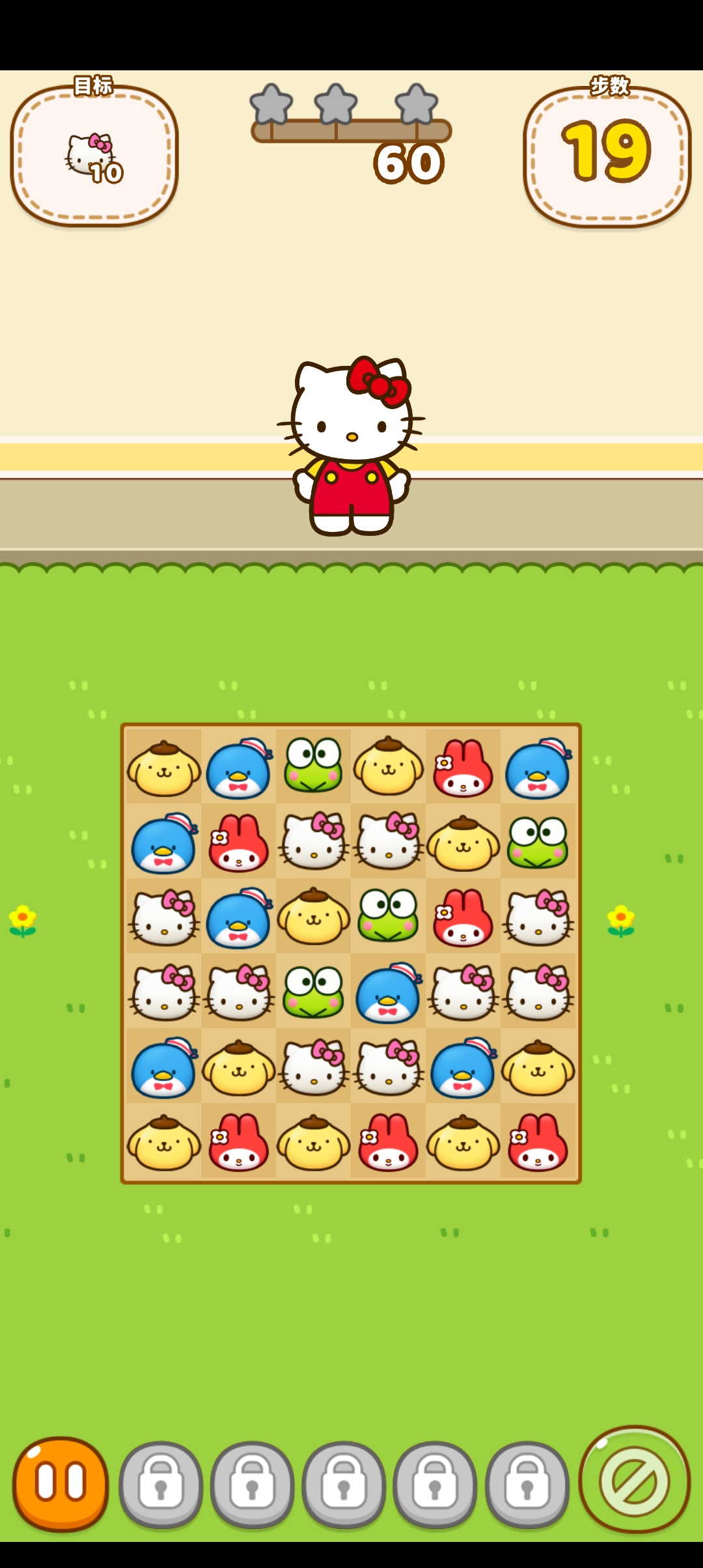This screenshot has height=1568, width=703.
Task: Tap the locked booster slot beside the circle-slash button
Action: click(527, 1485)
